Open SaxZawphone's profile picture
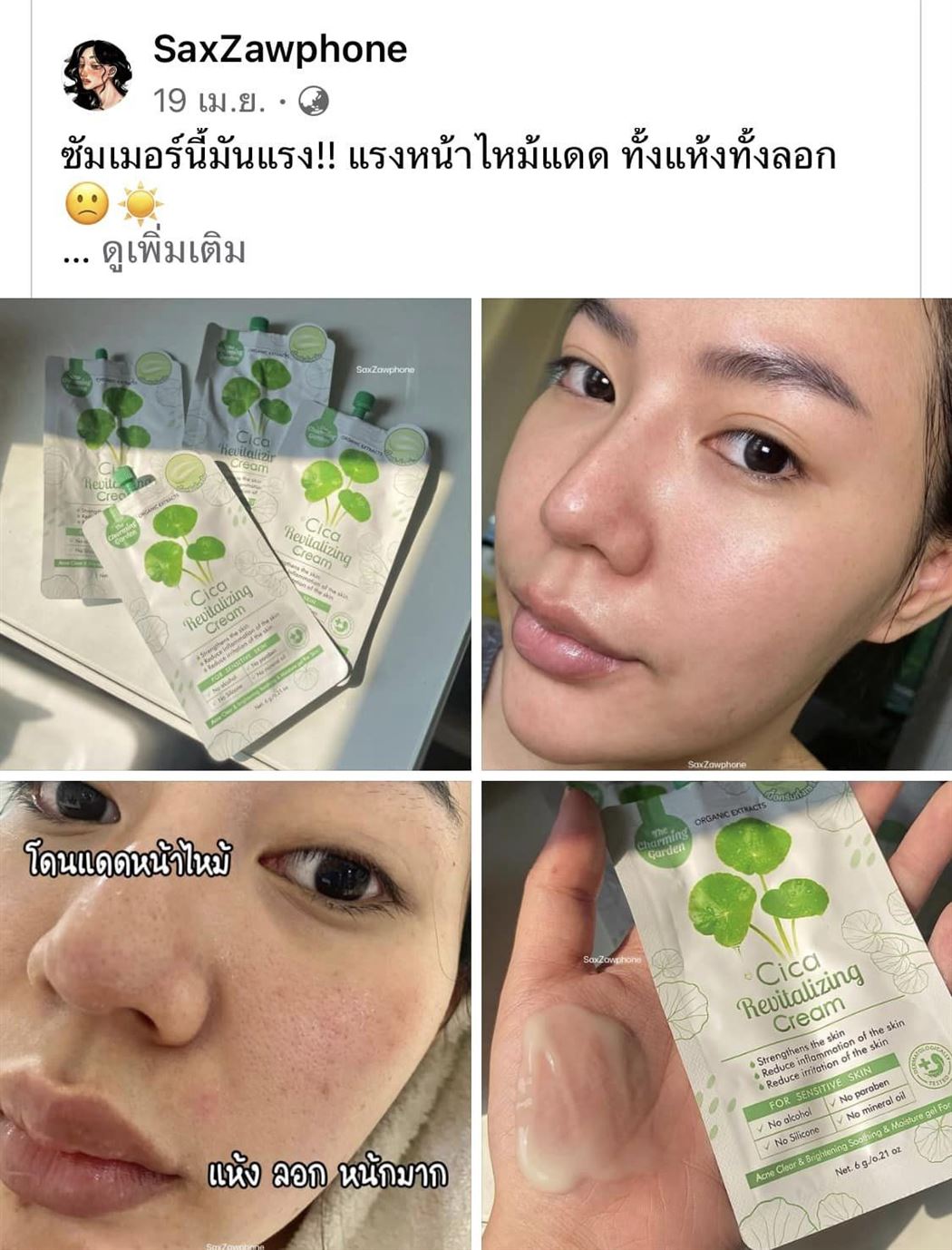952x1250 pixels. (97, 75)
